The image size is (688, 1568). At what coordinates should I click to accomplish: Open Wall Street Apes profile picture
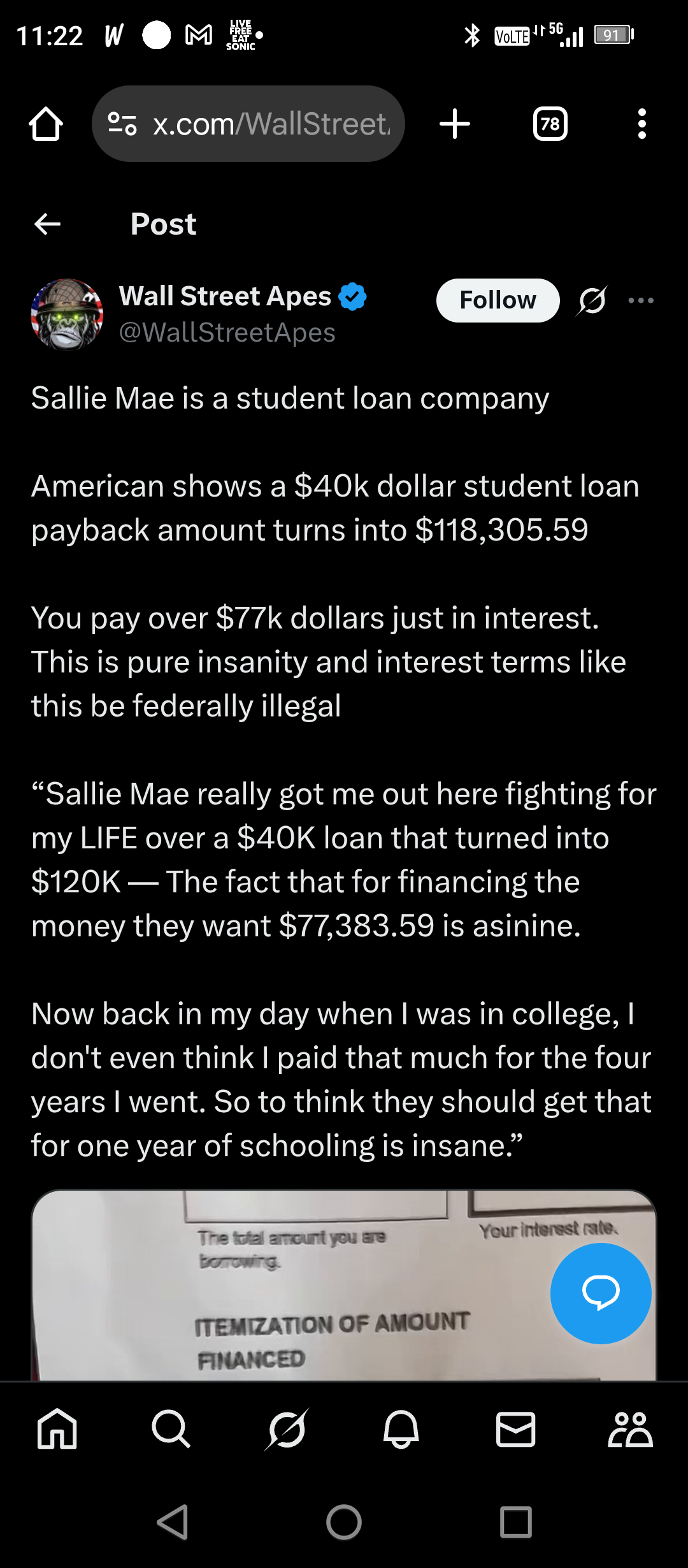pos(67,314)
